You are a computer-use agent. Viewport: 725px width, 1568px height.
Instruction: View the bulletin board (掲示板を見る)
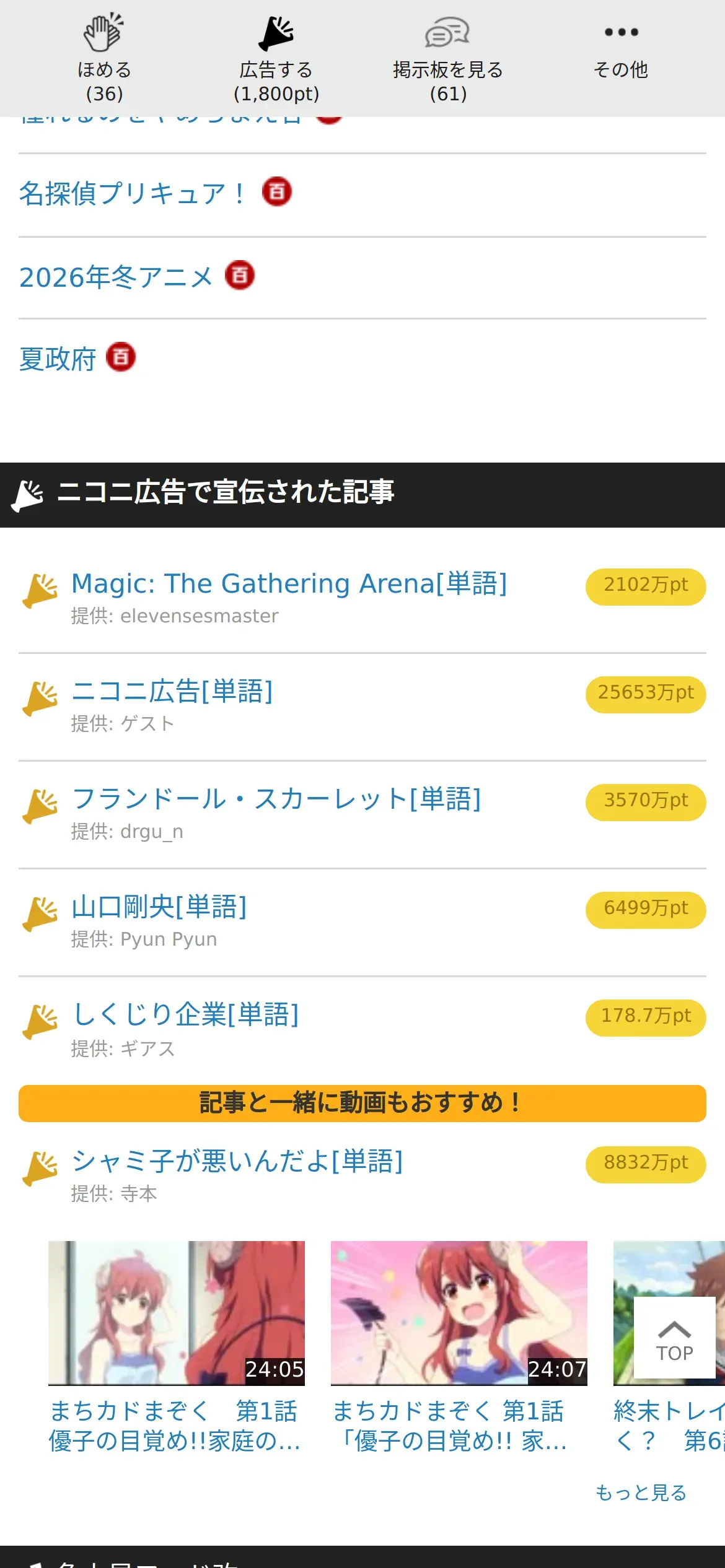(447, 58)
